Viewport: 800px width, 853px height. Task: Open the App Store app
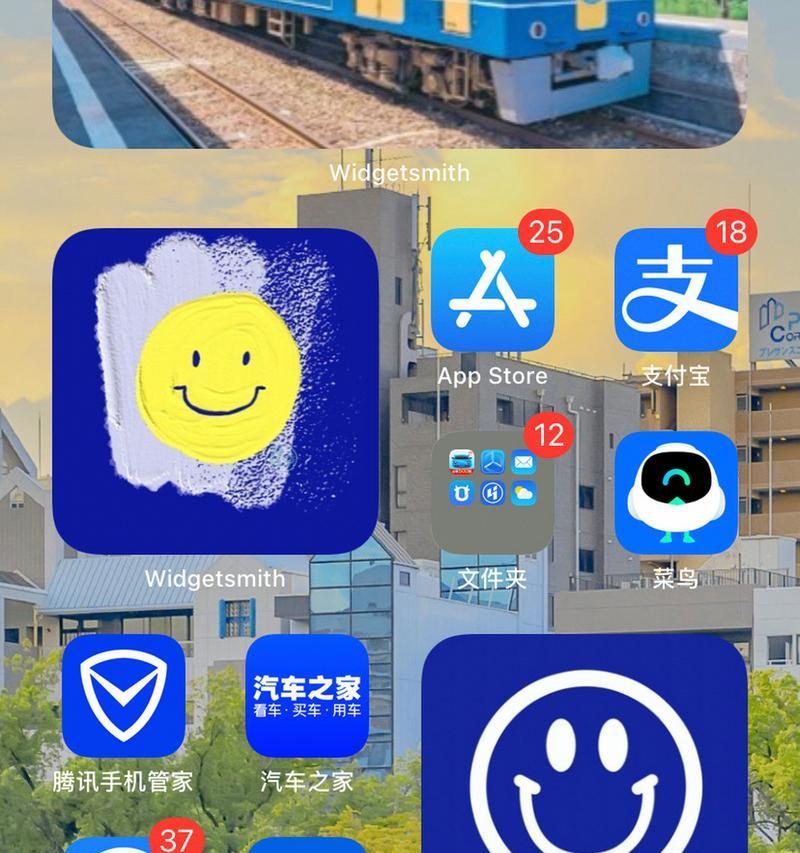click(x=492, y=291)
